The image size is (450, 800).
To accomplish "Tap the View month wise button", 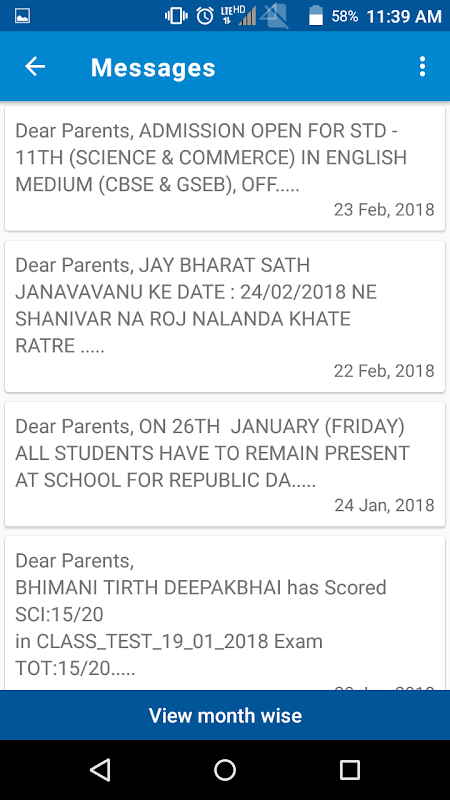I will click(x=225, y=715).
